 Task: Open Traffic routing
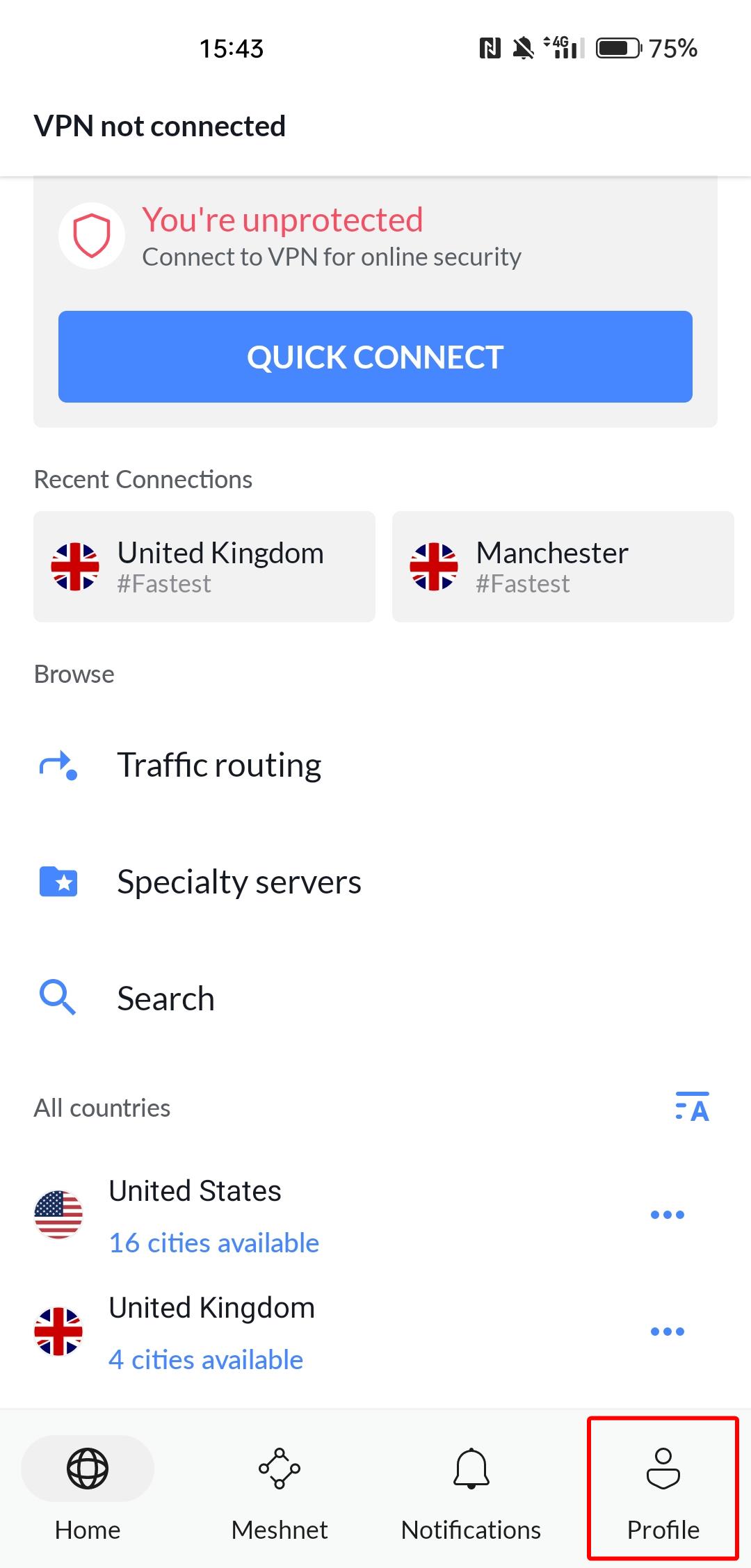click(218, 765)
